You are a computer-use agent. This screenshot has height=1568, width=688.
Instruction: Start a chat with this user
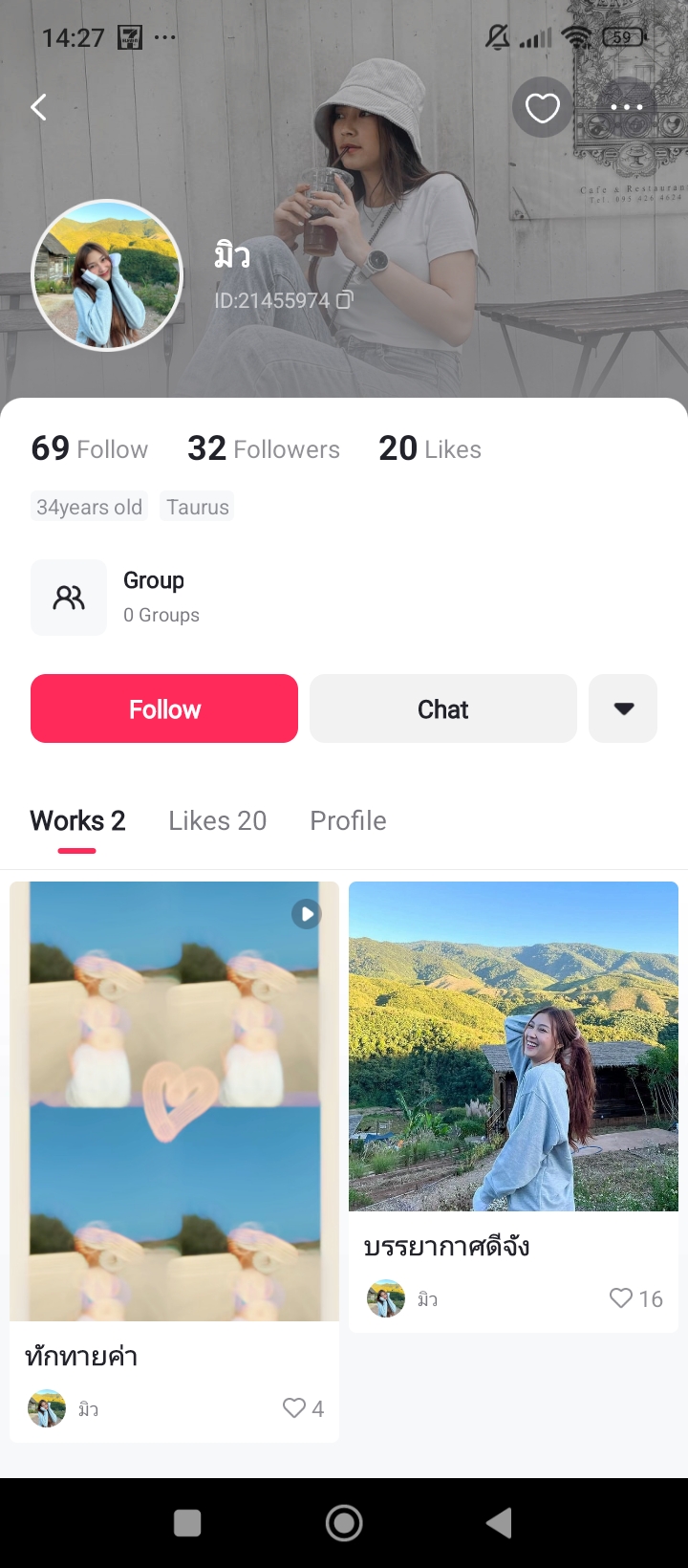pyautogui.click(x=443, y=708)
